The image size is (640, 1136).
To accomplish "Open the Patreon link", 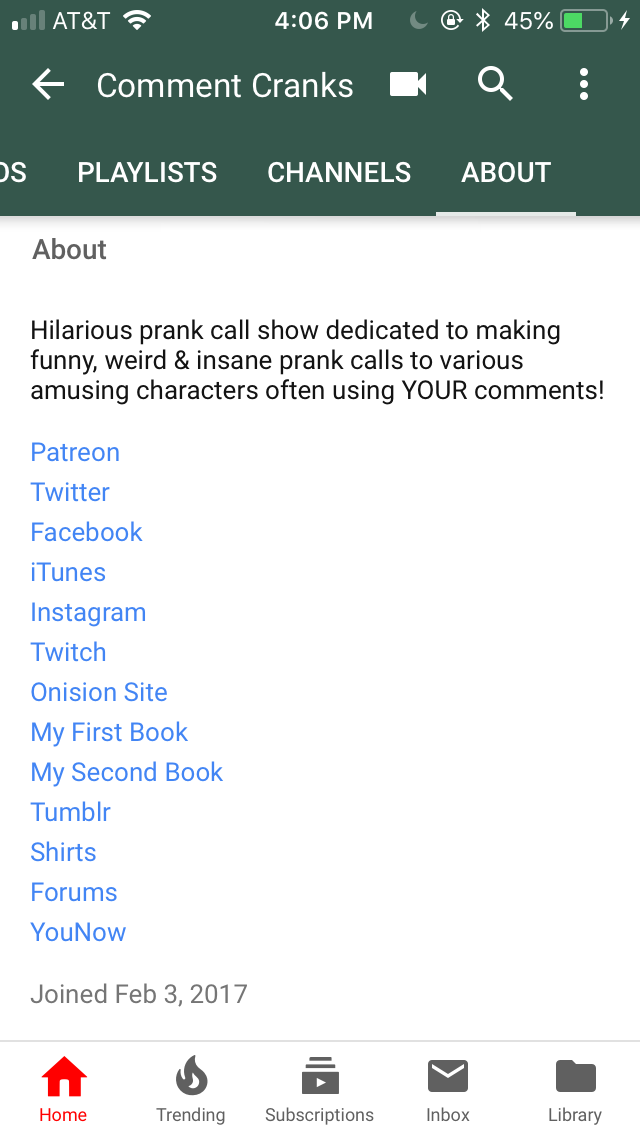I will pyautogui.click(x=75, y=452).
